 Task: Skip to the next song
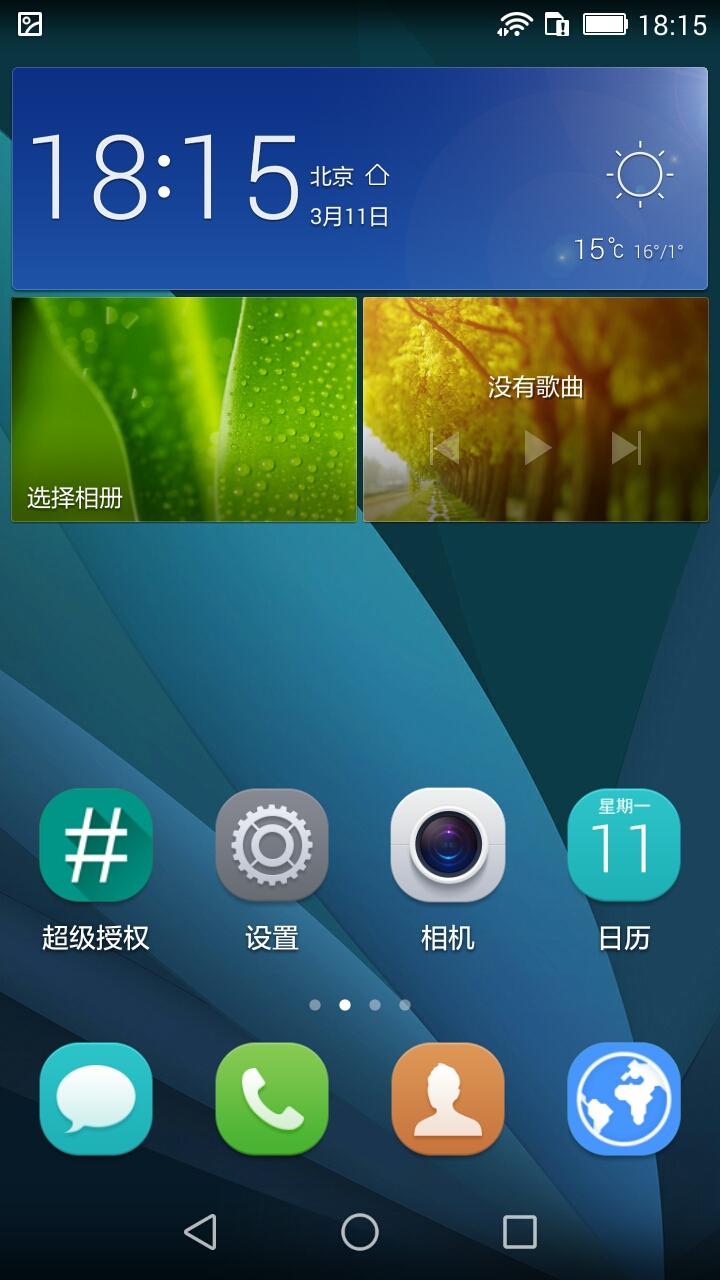click(x=626, y=448)
